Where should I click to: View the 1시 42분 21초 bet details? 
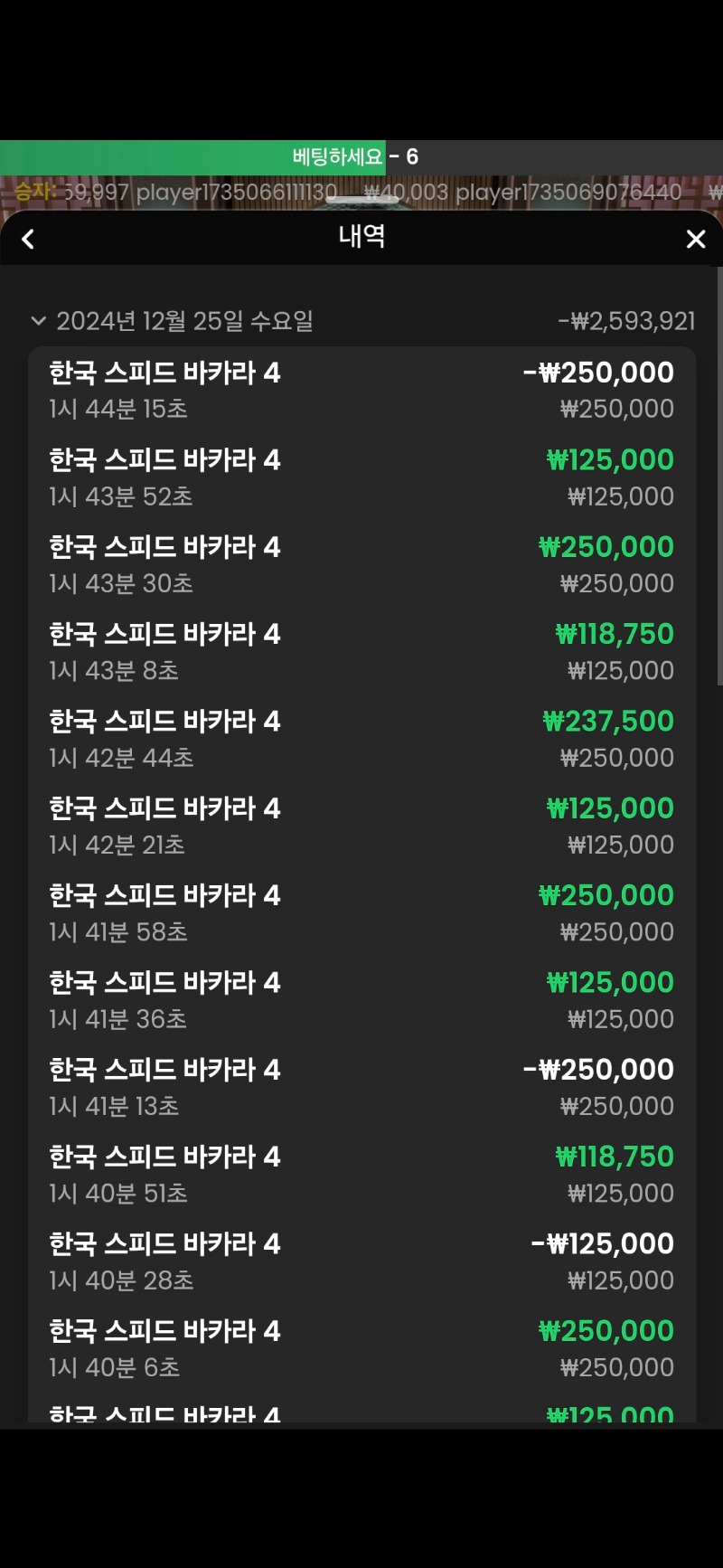tap(361, 826)
